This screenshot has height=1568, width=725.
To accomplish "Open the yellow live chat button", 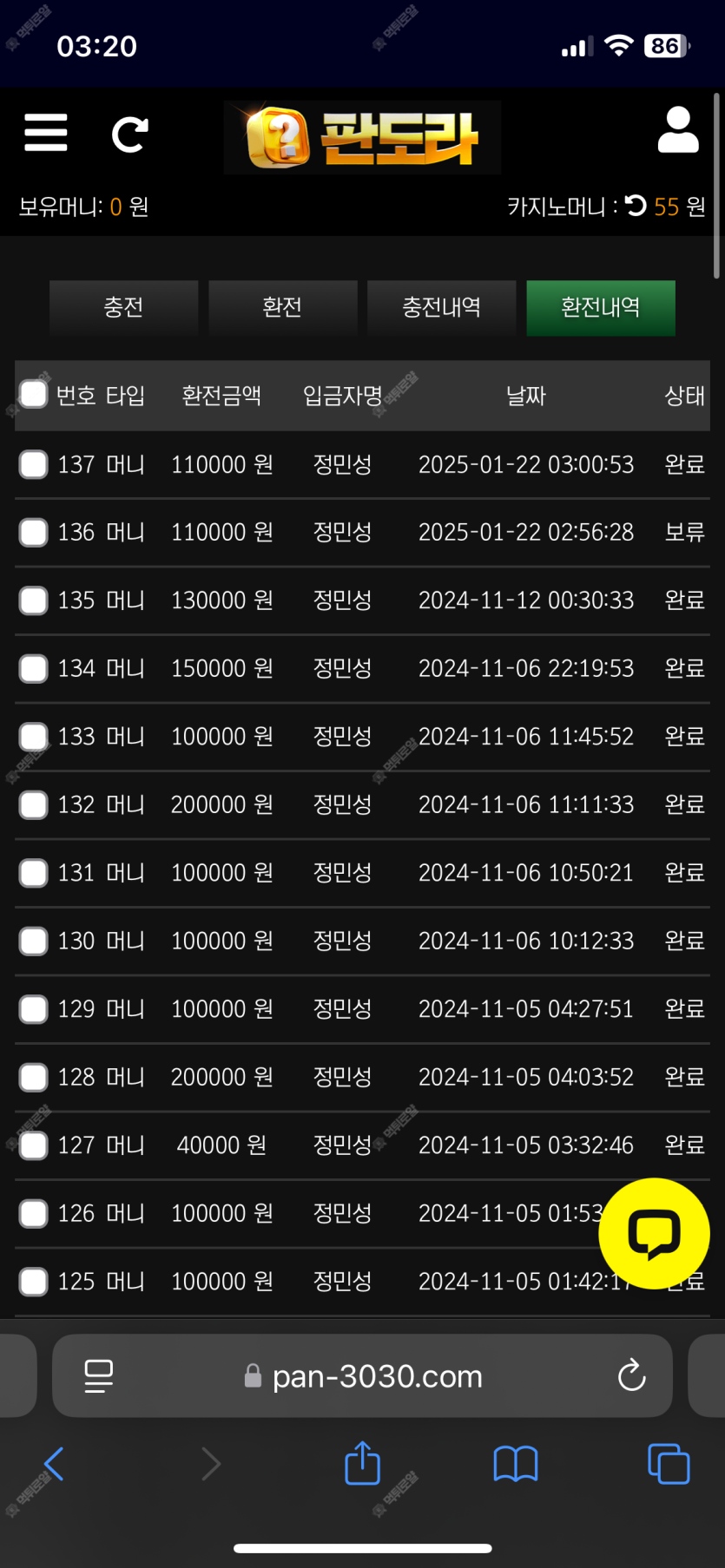I will 654,1233.
